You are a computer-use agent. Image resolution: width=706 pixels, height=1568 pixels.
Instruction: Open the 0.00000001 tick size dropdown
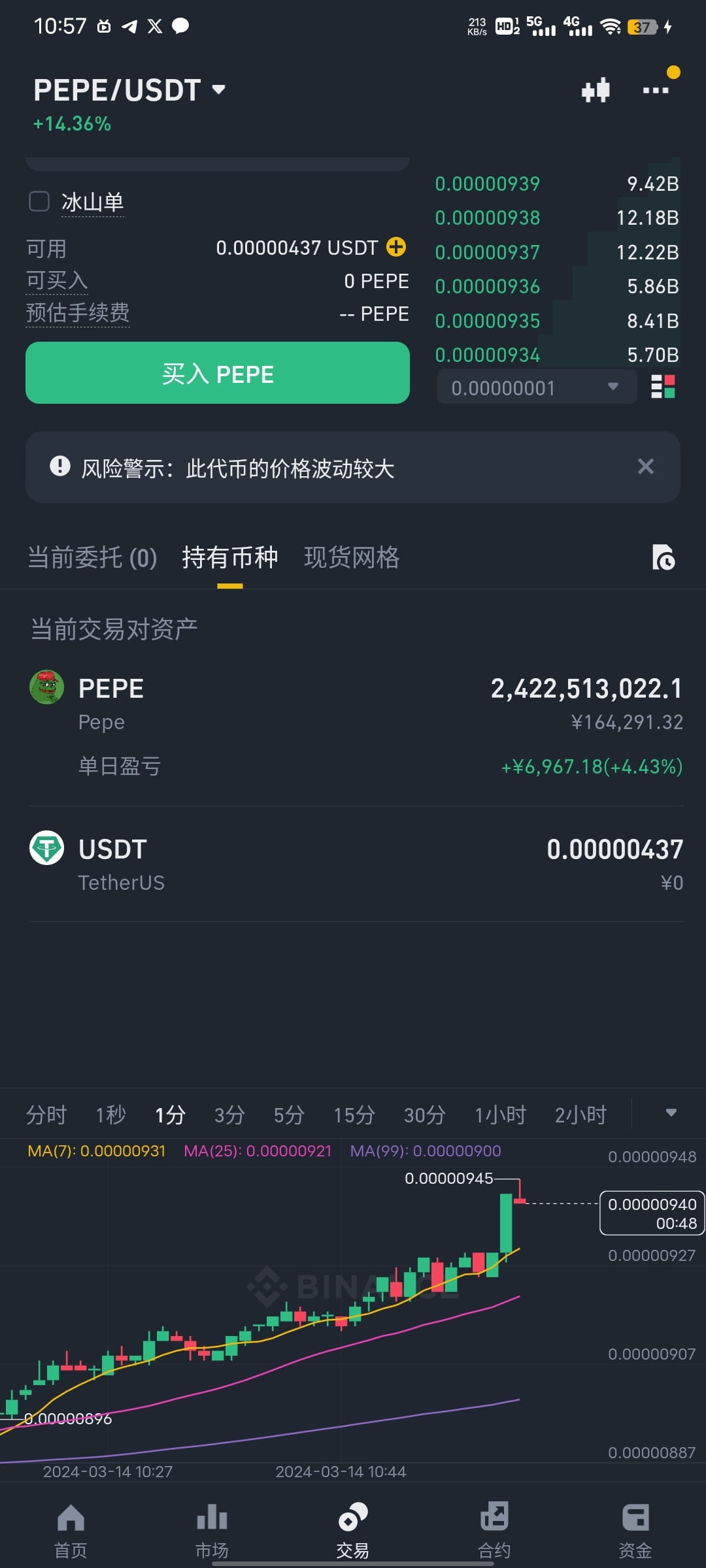(536, 387)
